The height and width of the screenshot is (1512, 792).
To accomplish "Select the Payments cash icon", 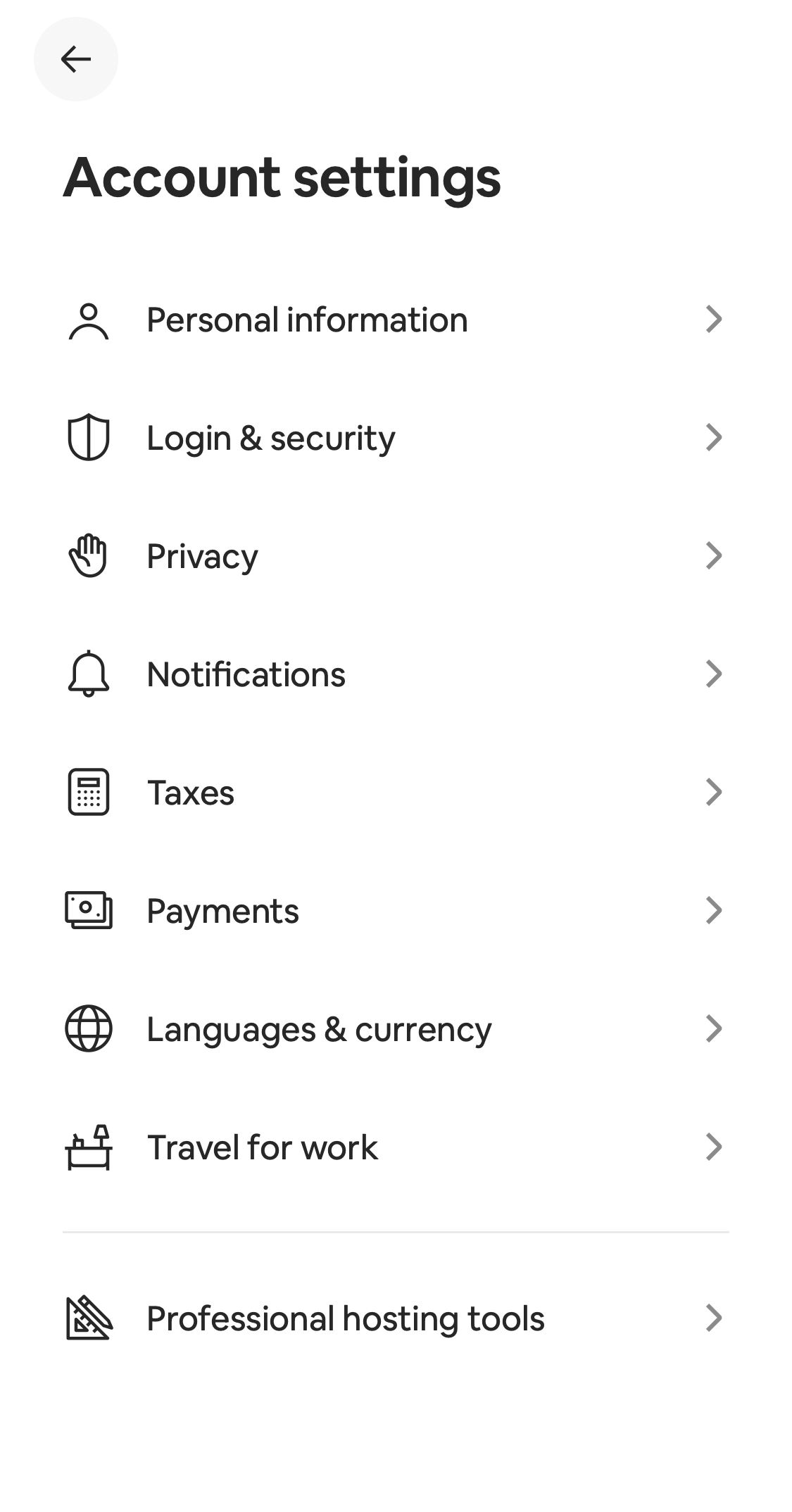I will coord(88,910).
